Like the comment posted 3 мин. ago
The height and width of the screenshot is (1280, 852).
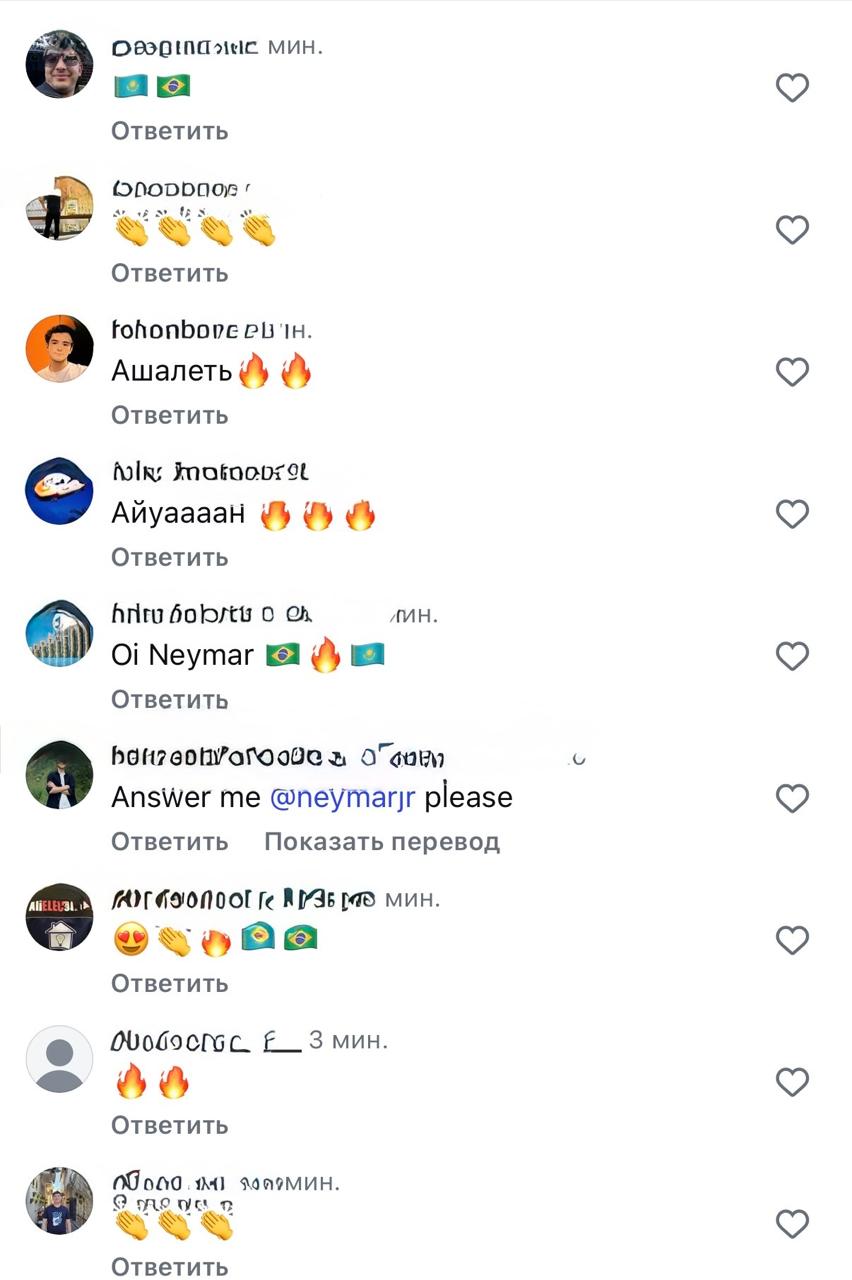792,1083
